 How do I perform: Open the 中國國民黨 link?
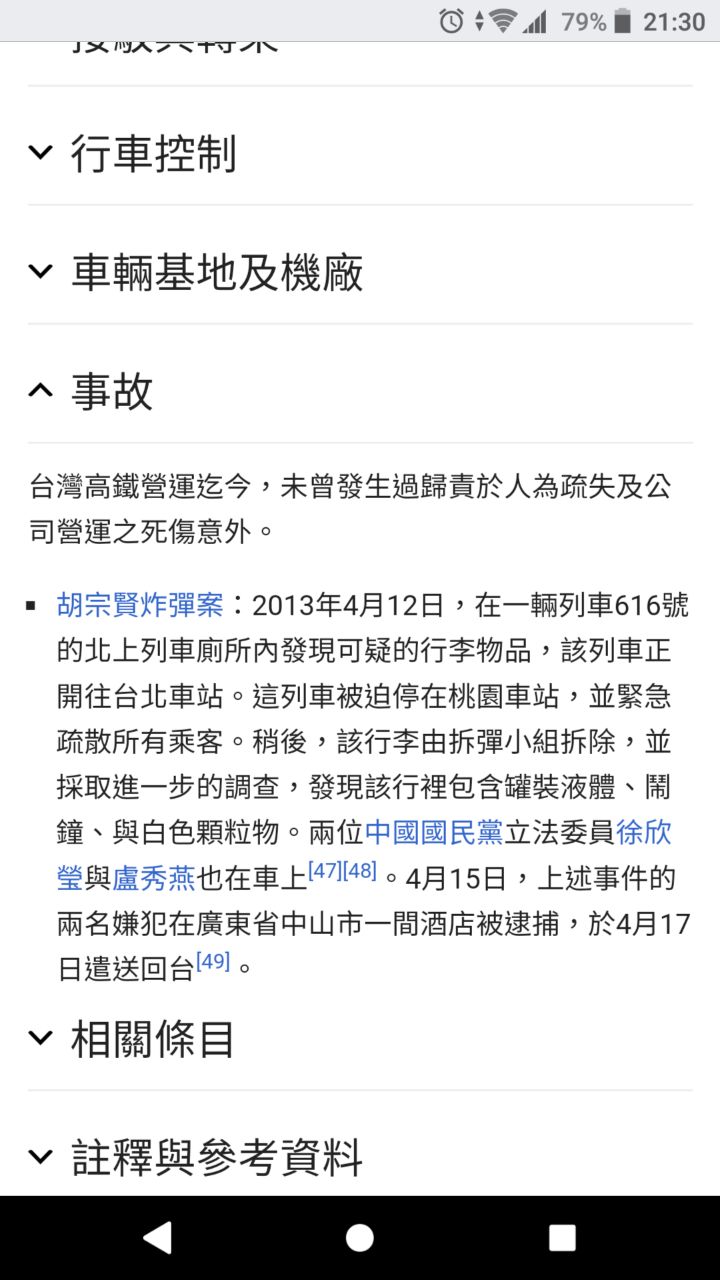433,833
